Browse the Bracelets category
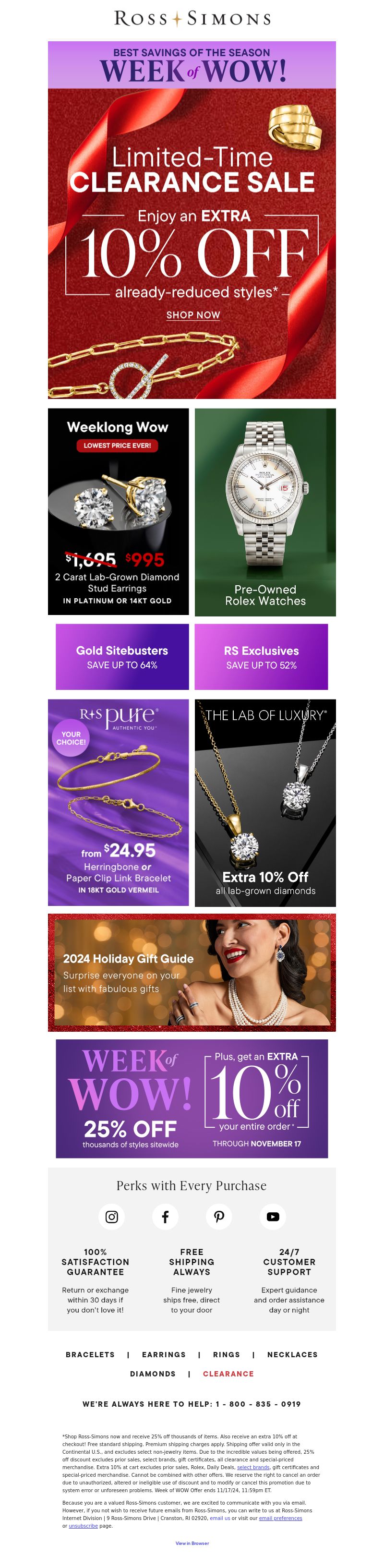Viewport: 384px width, 1568px height. coord(90,1354)
